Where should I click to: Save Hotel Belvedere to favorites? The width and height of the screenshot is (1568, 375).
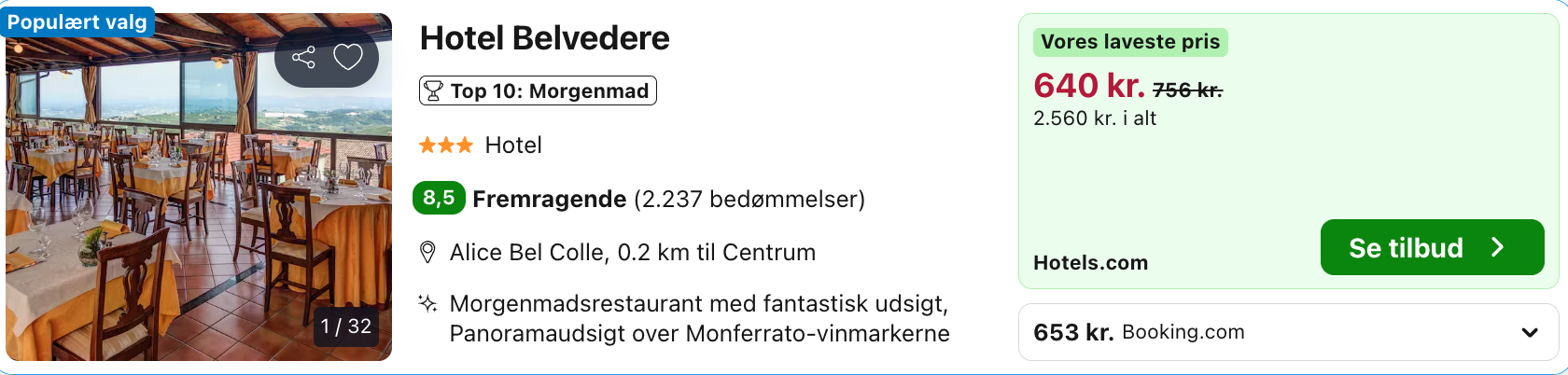click(348, 58)
